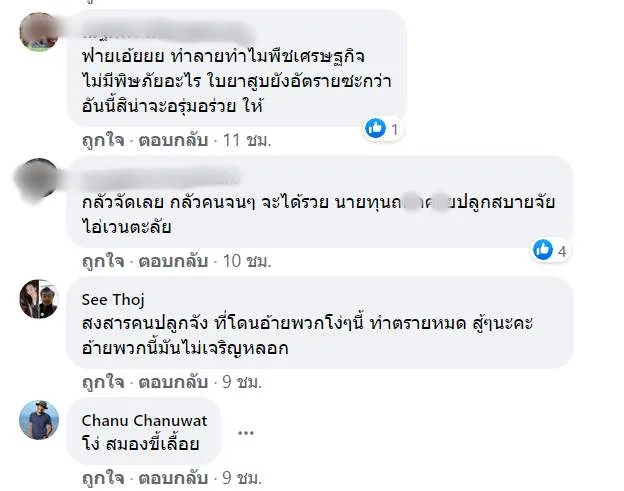
Task: Like the 10 ชม. comment
Action: coord(101,260)
